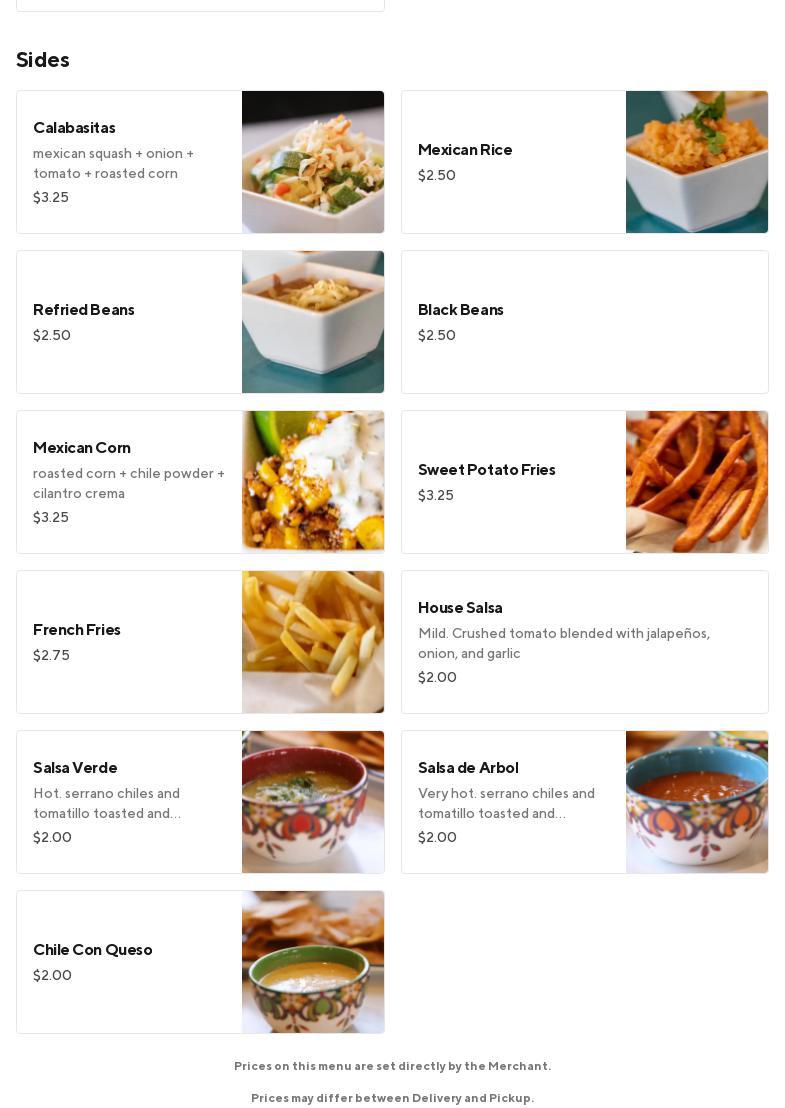The image size is (785, 1108).
Task: Select Sweet Potato Fries
Action: [584, 482]
